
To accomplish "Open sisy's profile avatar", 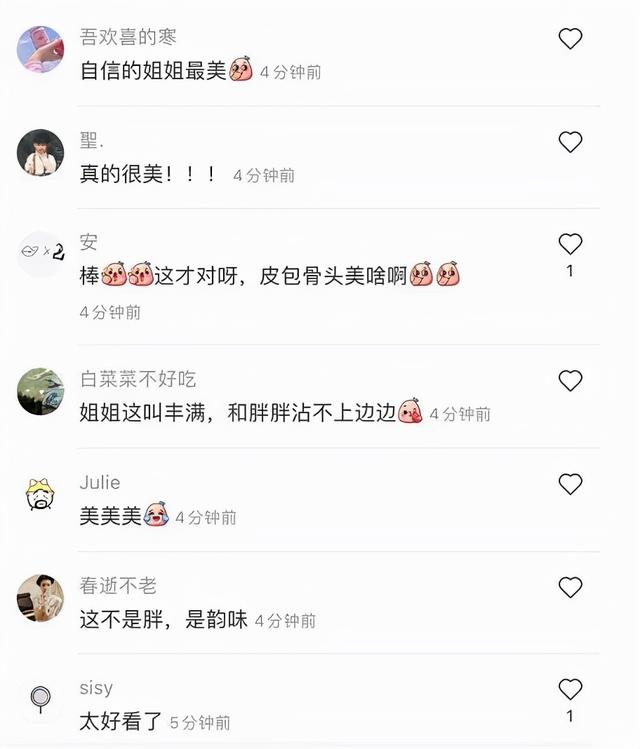I will click(41, 699).
